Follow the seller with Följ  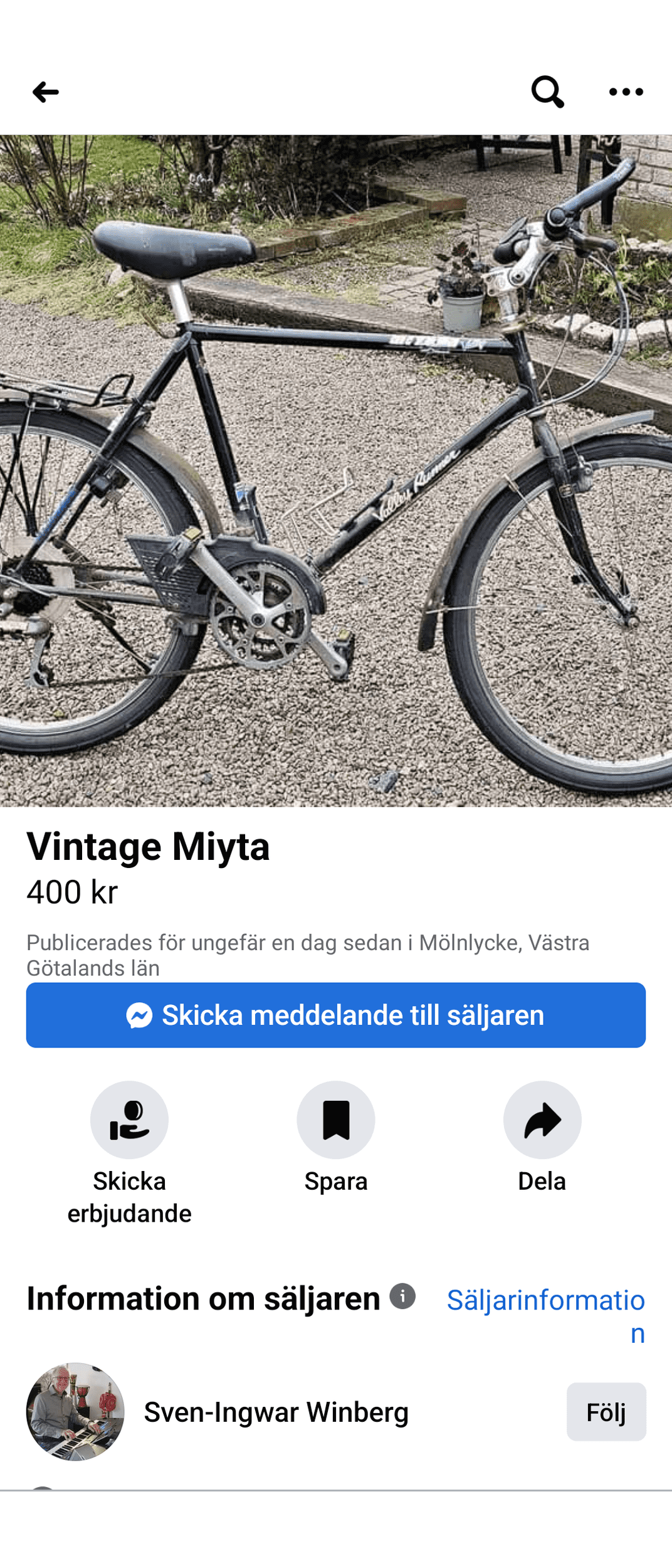click(x=606, y=1412)
